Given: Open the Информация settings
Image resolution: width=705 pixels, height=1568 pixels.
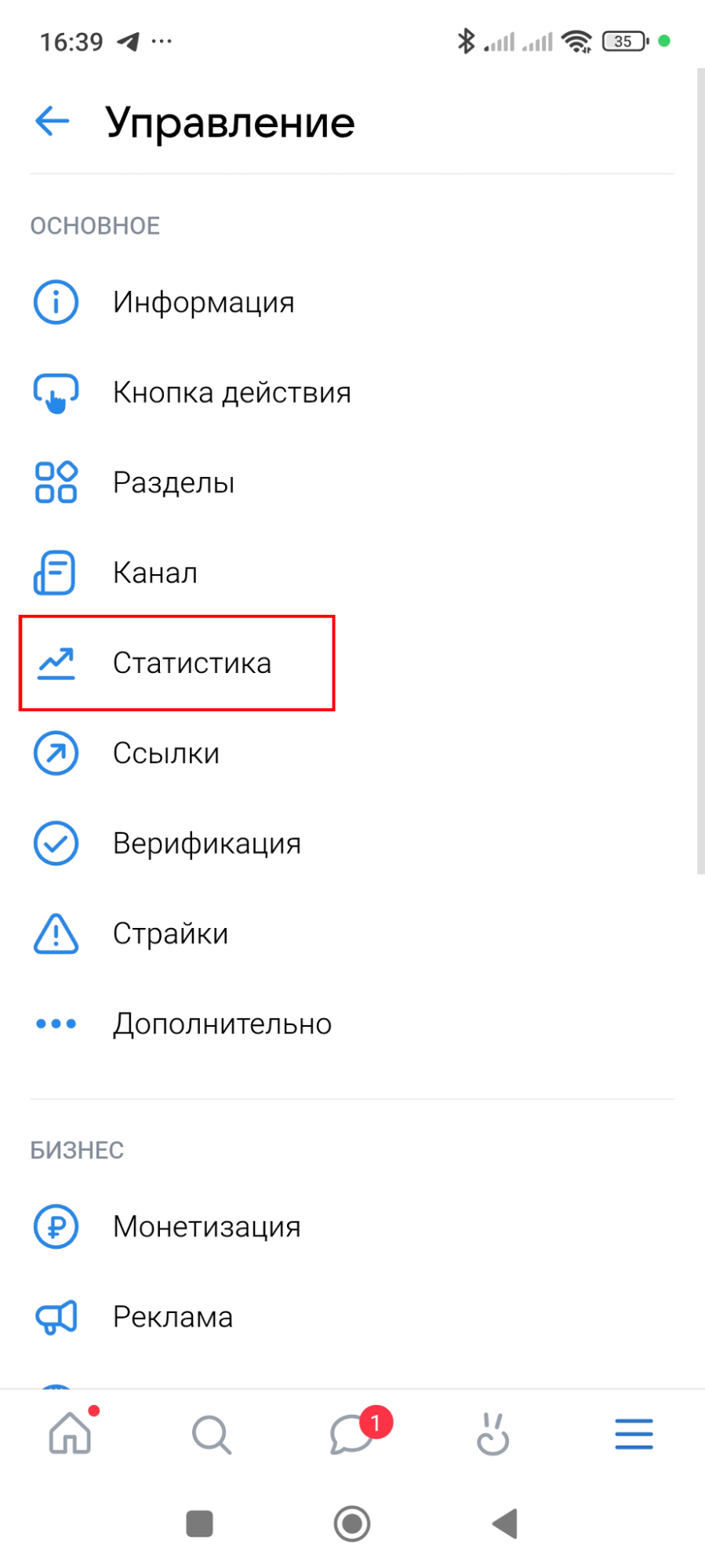Looking at the screenshot, I should (202, 302).
